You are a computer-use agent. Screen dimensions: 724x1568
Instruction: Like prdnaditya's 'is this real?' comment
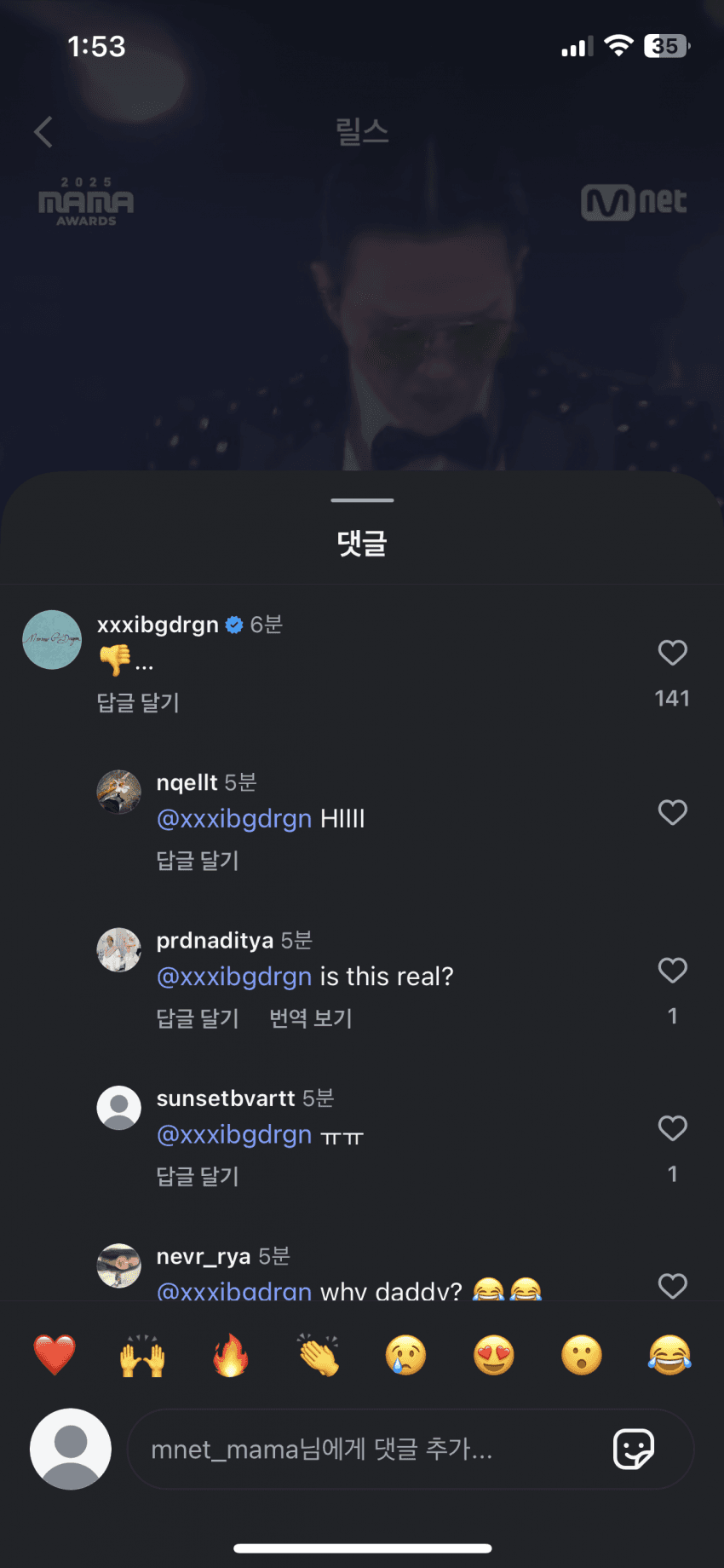[x=672, y=970]
